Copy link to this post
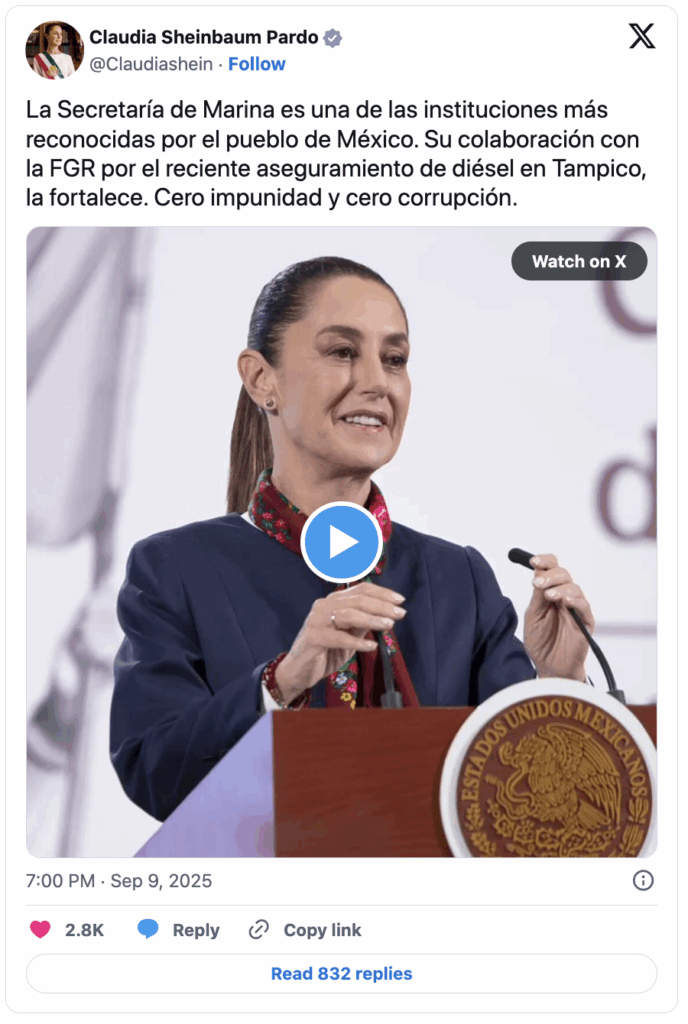The height and width of the screenshot is (1024, 688). (305, 930)
